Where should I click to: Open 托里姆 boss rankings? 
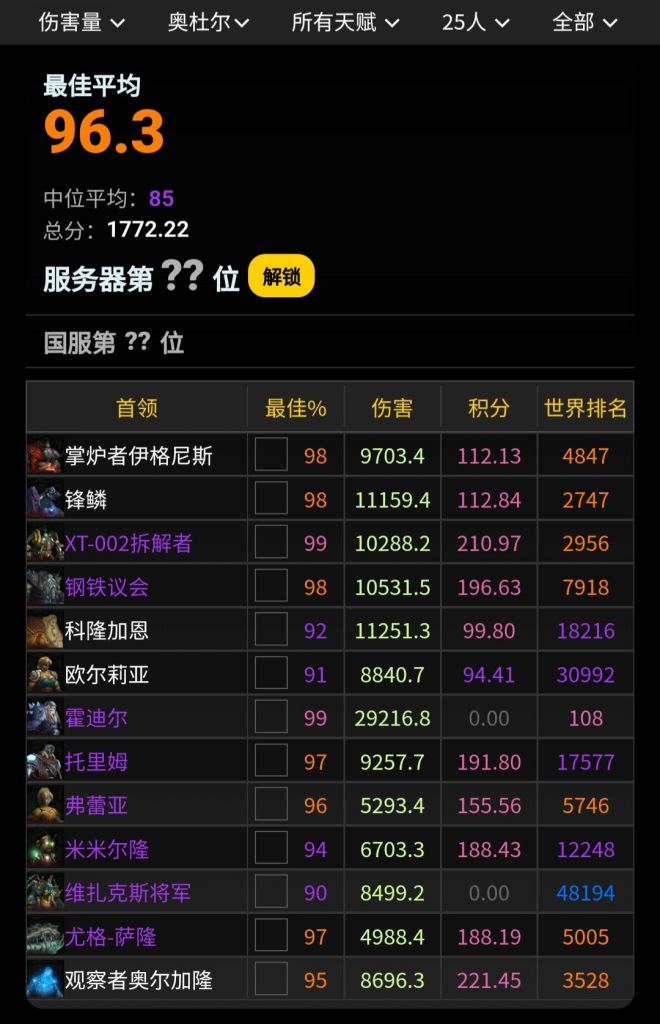[x=96, y=762]
